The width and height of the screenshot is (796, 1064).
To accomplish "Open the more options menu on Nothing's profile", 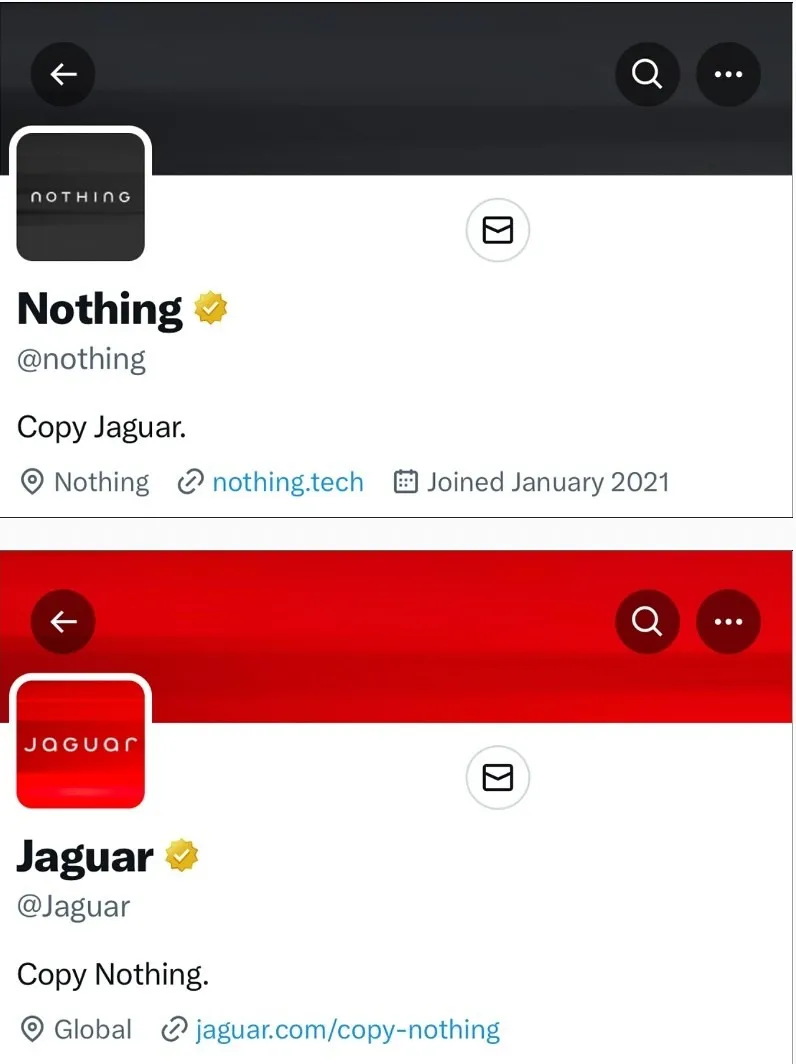I will pyautogui.click(x=729, y=74).
